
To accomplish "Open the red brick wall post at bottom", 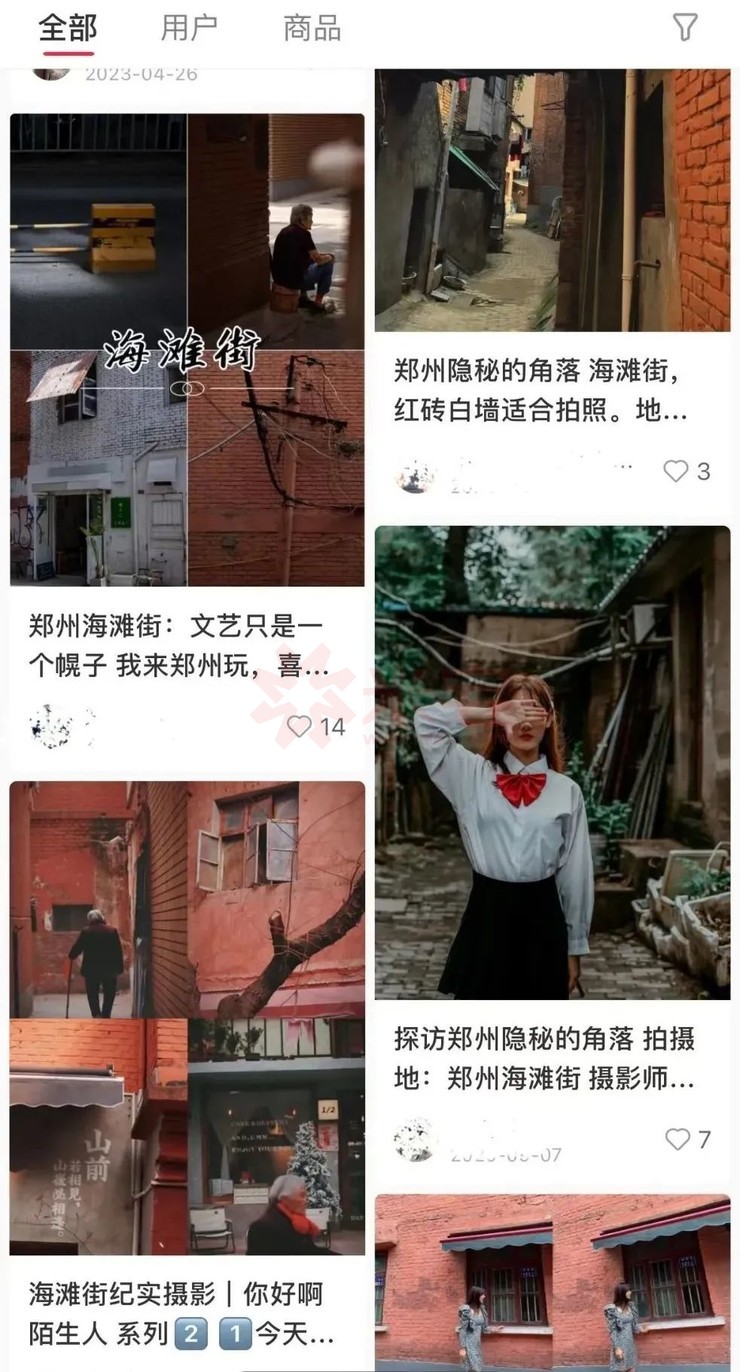I will coord(552,1285).
